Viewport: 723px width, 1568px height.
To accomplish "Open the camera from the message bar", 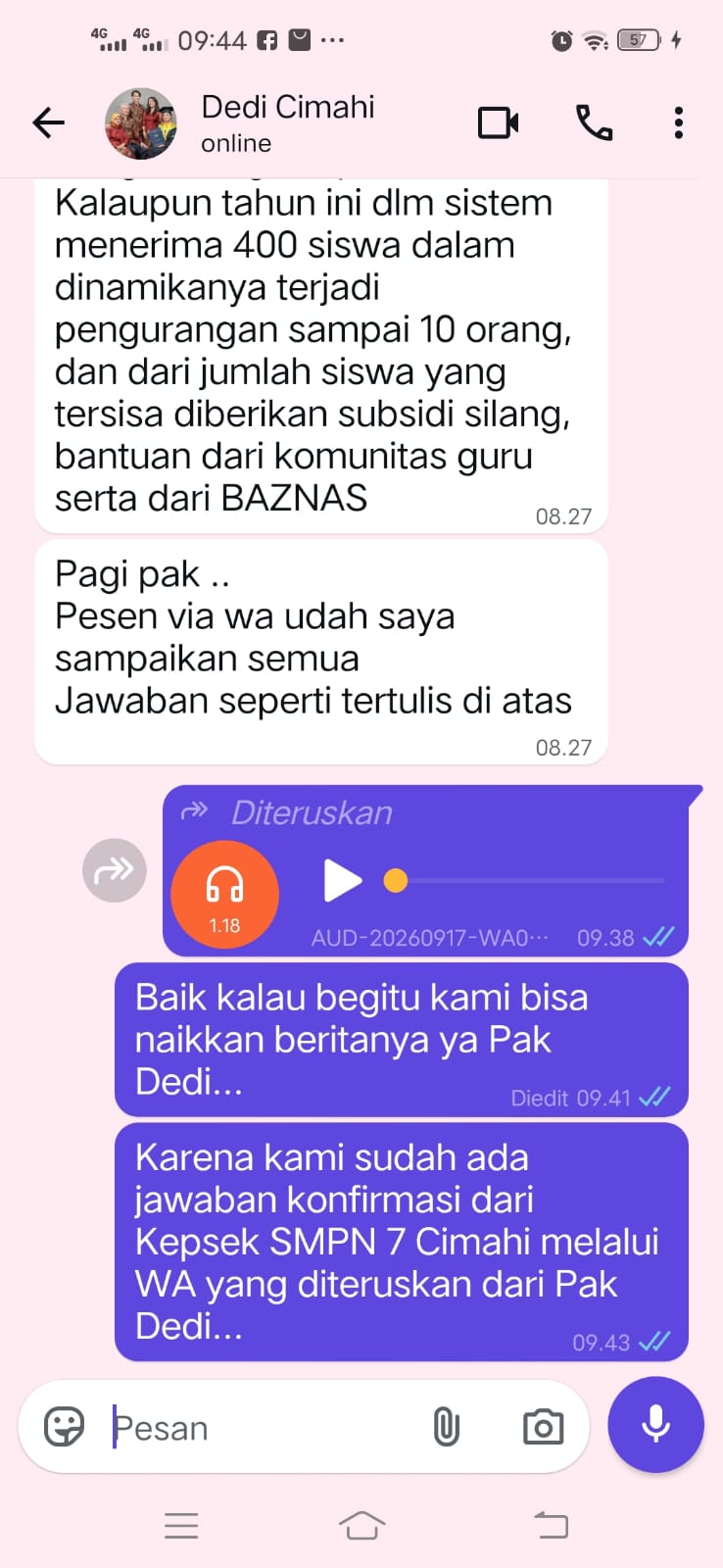I will [543, 1427].
